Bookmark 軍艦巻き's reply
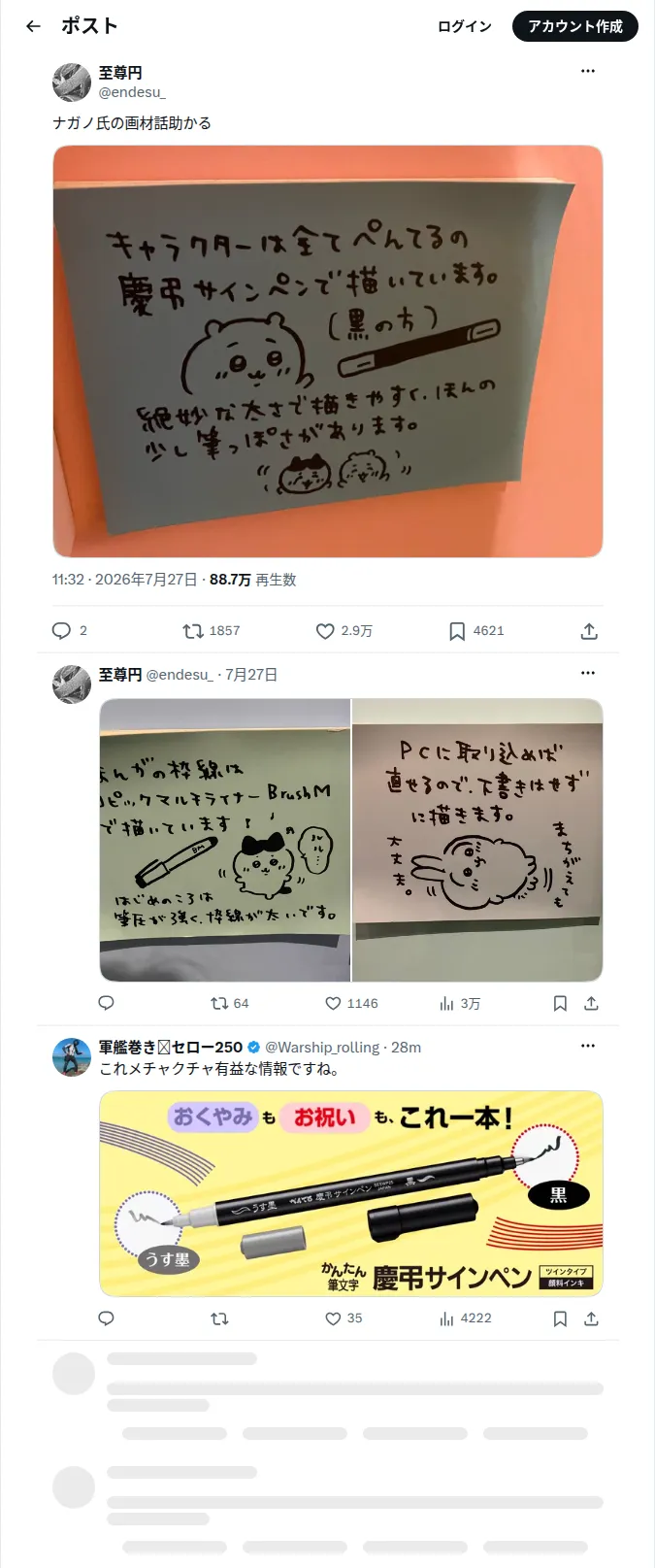 tap(560, 1318)
